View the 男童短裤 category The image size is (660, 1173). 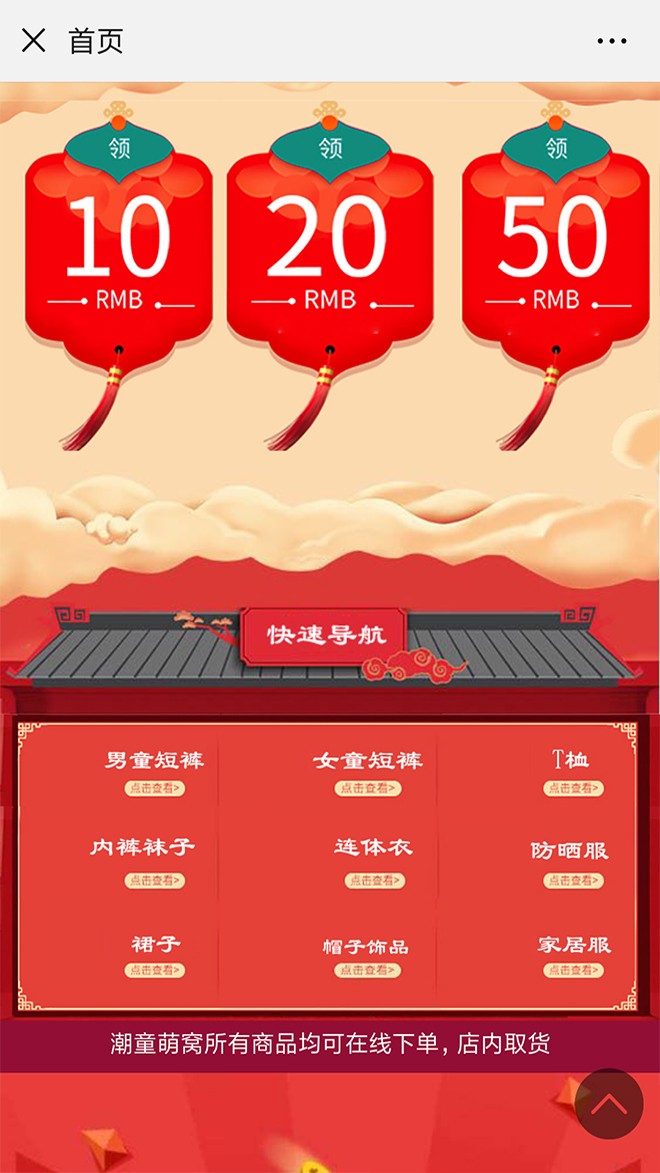point(155,788)
